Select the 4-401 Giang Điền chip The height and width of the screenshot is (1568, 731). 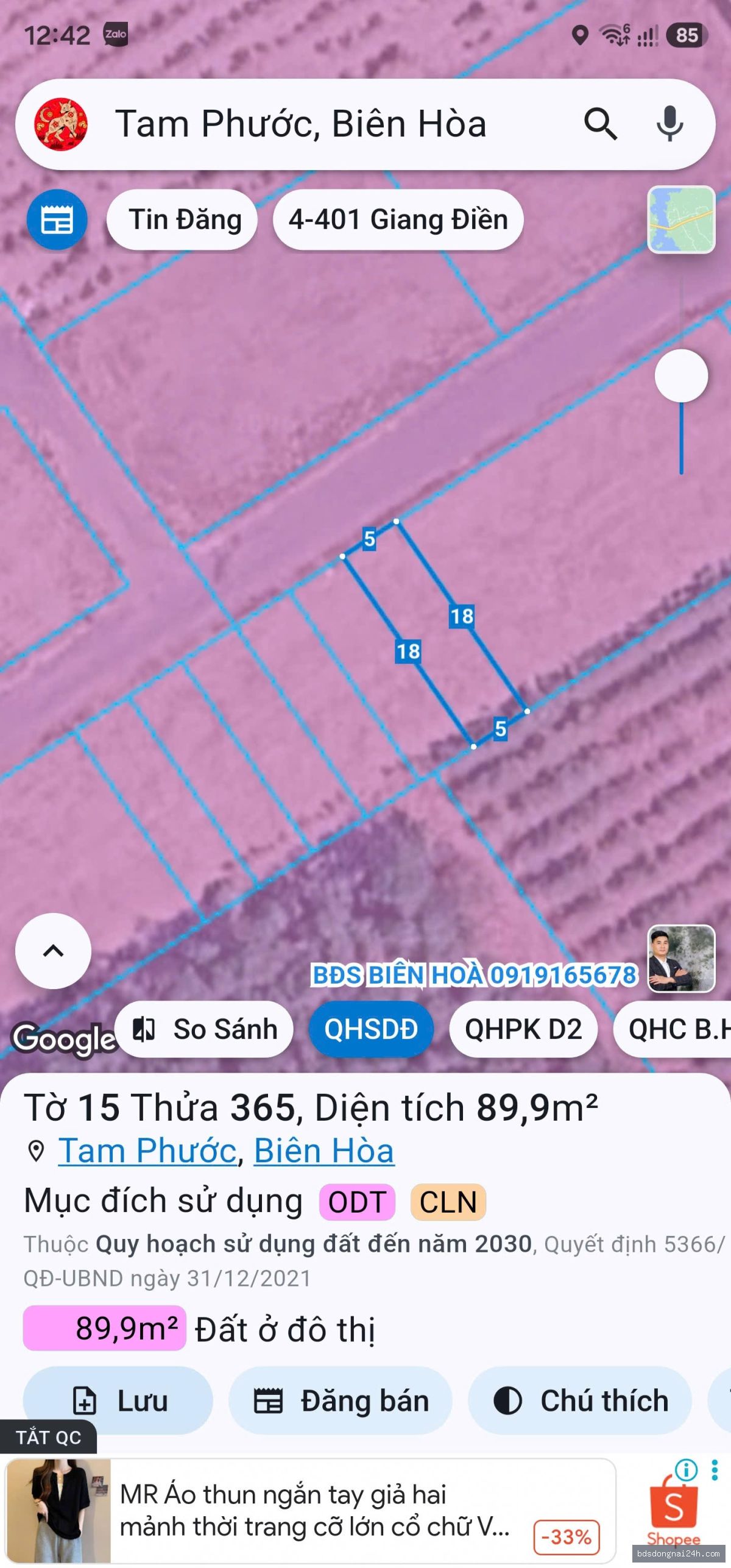[398, 219]
